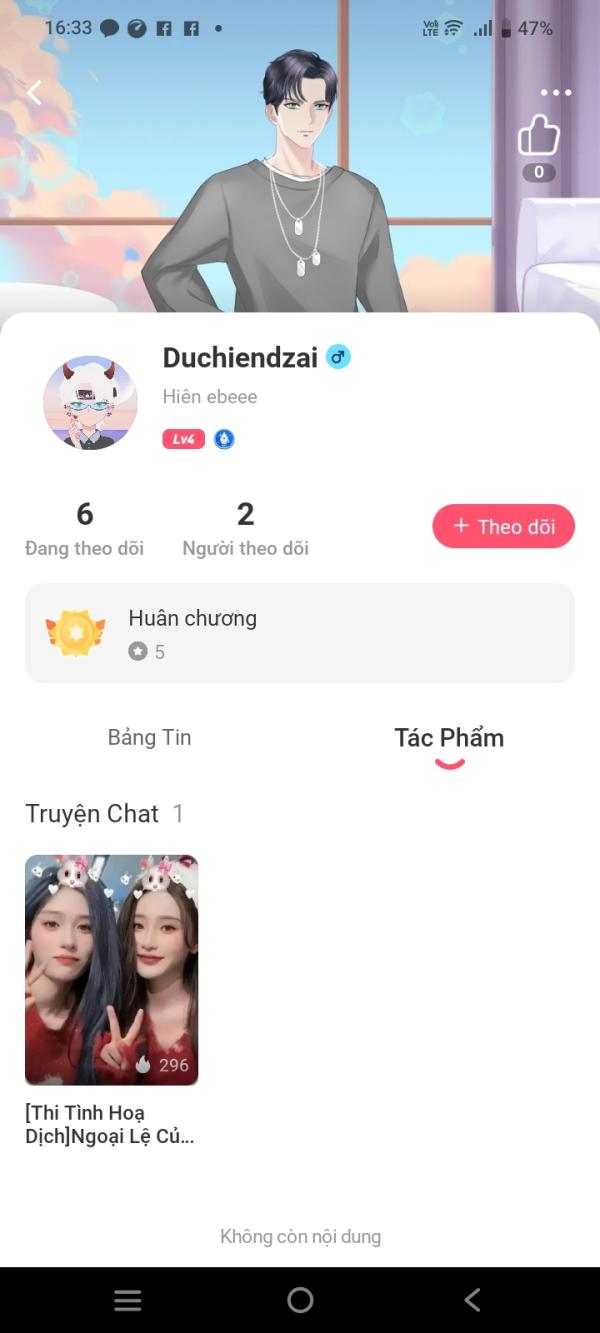Switch to the Bảng Tin tab
The width and height of the screenshot is (600, 1333).
149,738
